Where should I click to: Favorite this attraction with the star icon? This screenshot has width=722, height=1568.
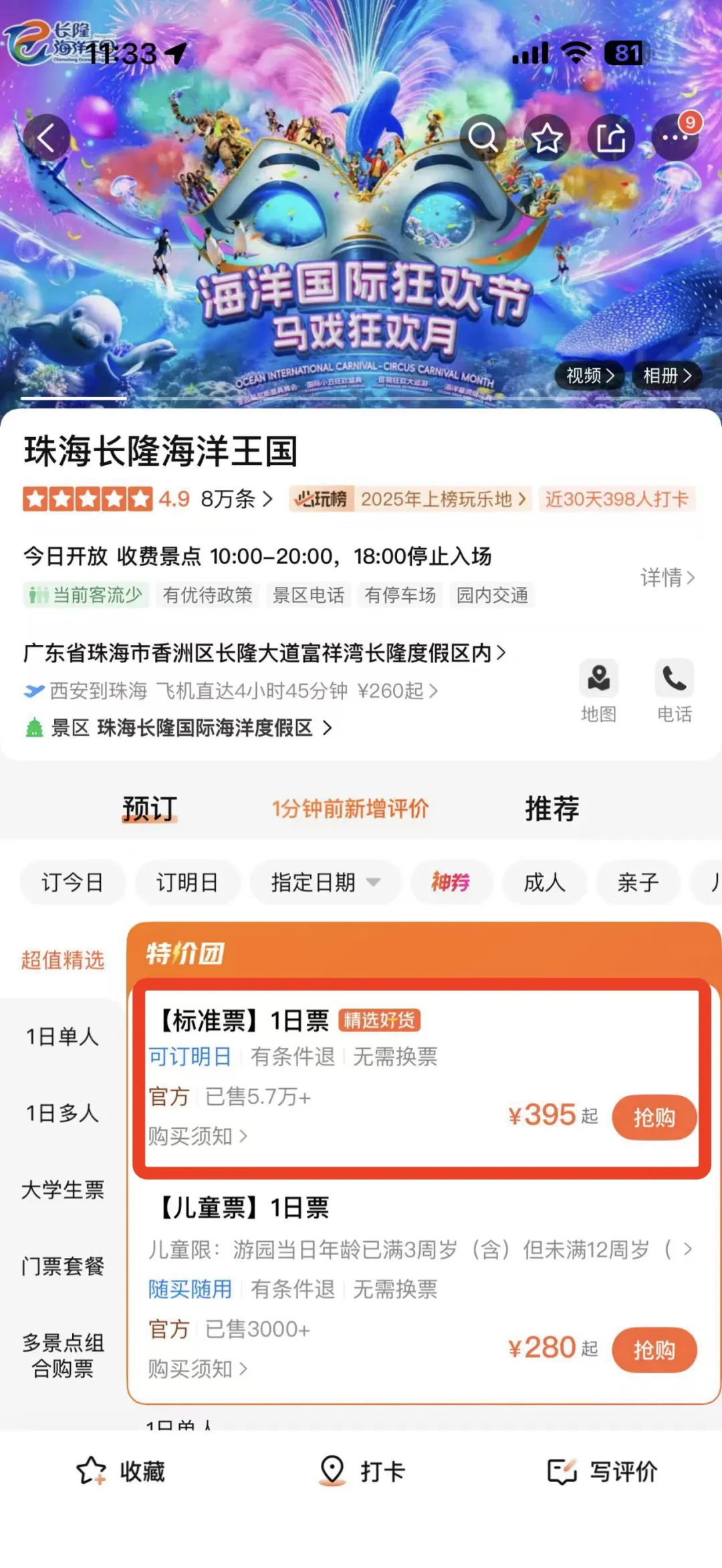[547, 138]
